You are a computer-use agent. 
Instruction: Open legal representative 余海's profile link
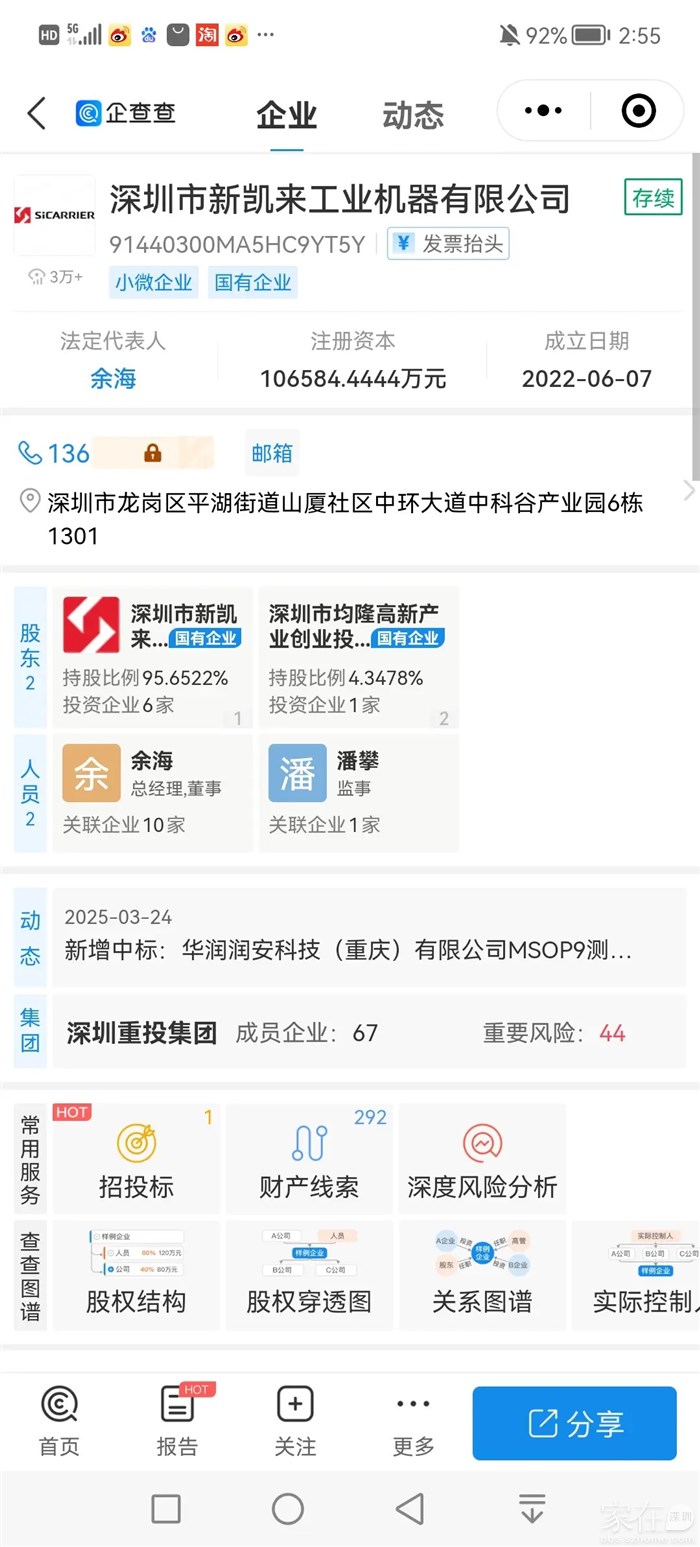(112, 379)
